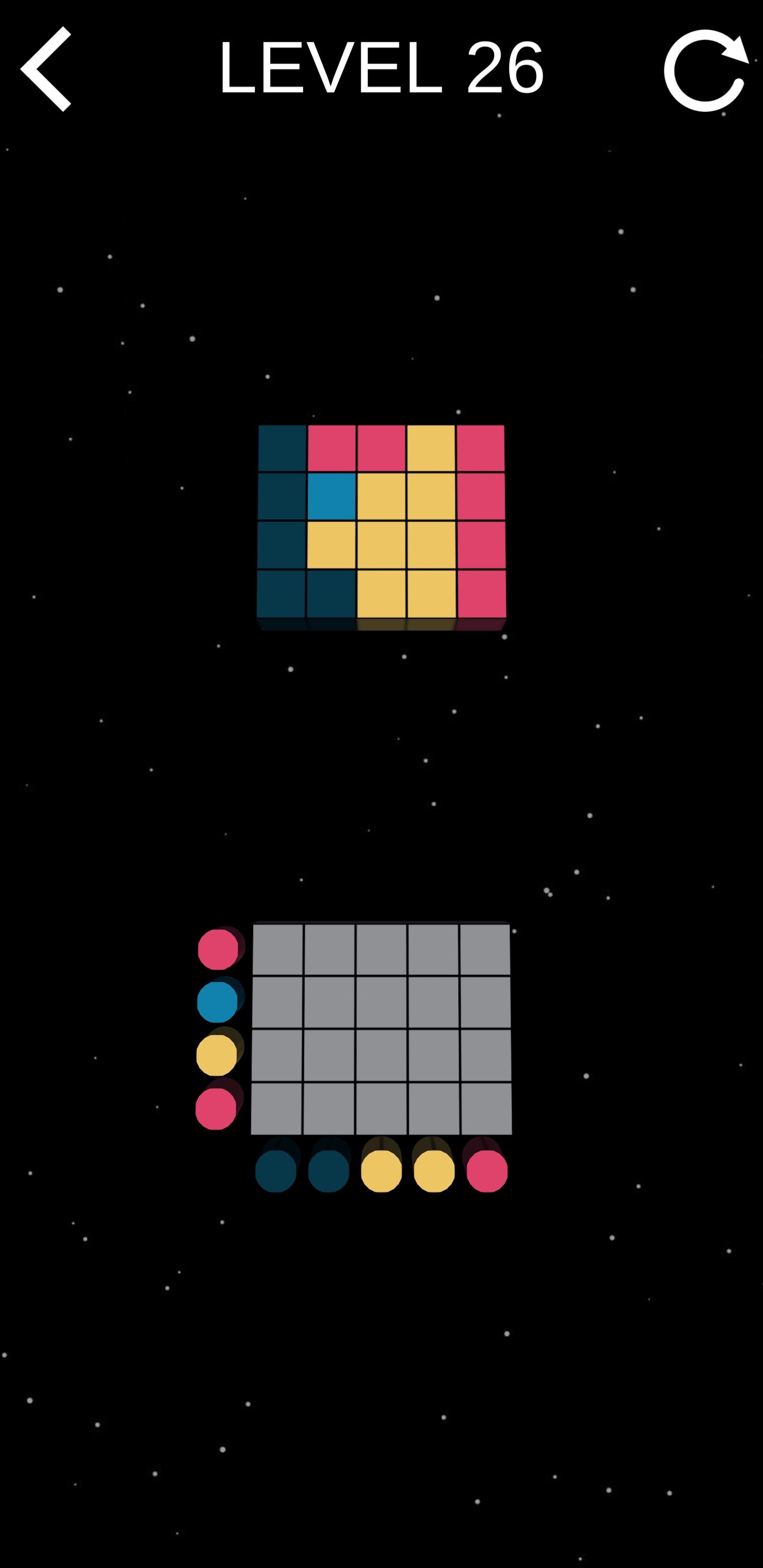
Task: Go back using the top arrow
Action: coord(47,69)
